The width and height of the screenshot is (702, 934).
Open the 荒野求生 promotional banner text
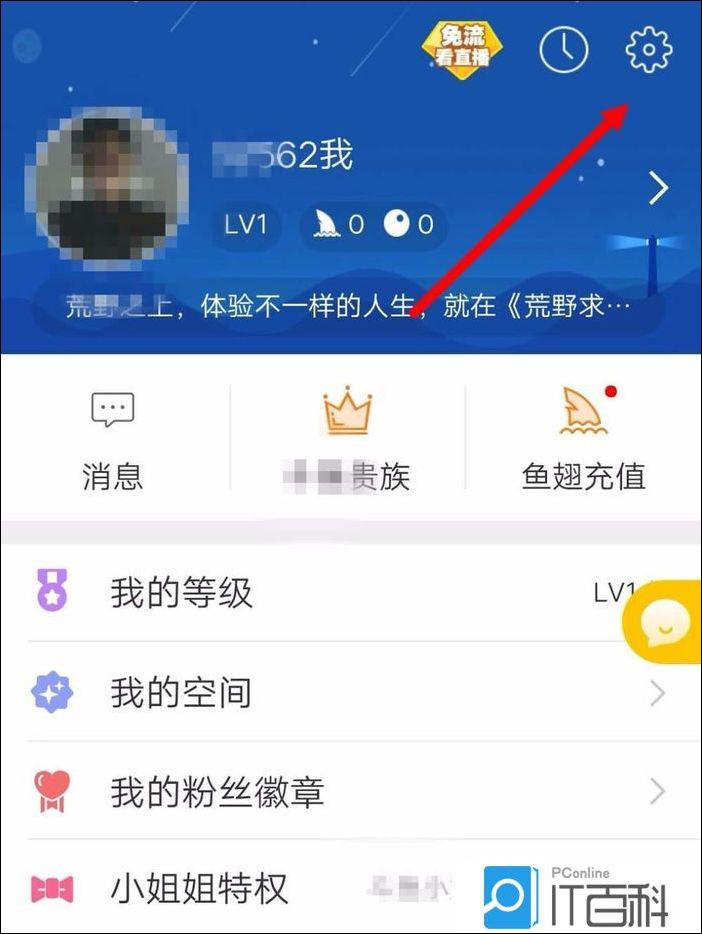point(348,306)
